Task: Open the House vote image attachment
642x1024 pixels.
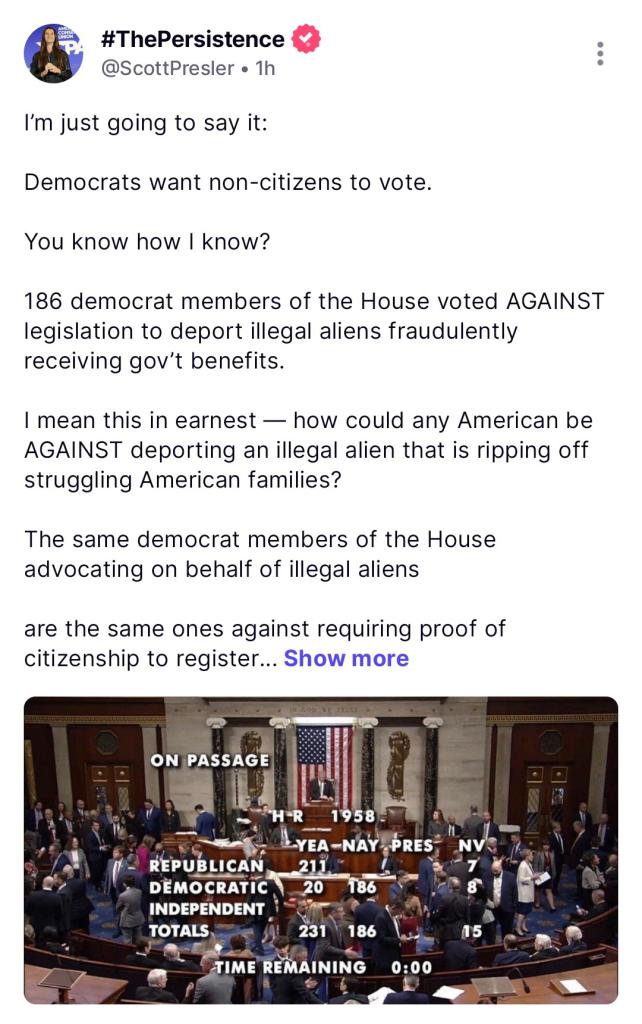Action: coord(320,850)
